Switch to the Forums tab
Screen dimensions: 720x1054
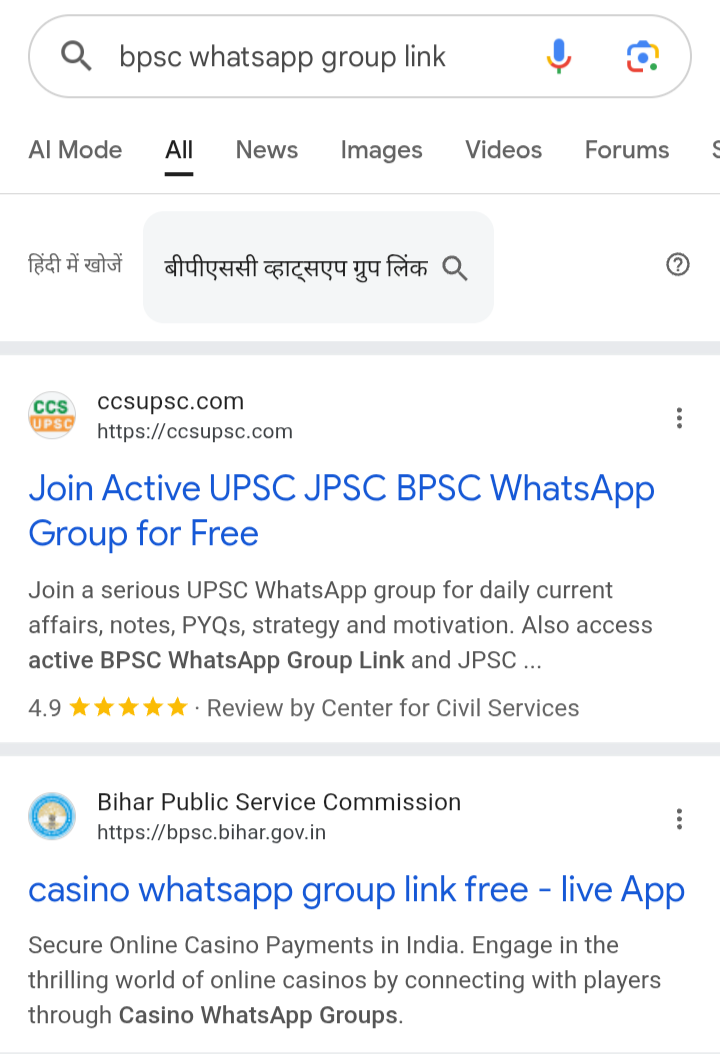(627, 150)
